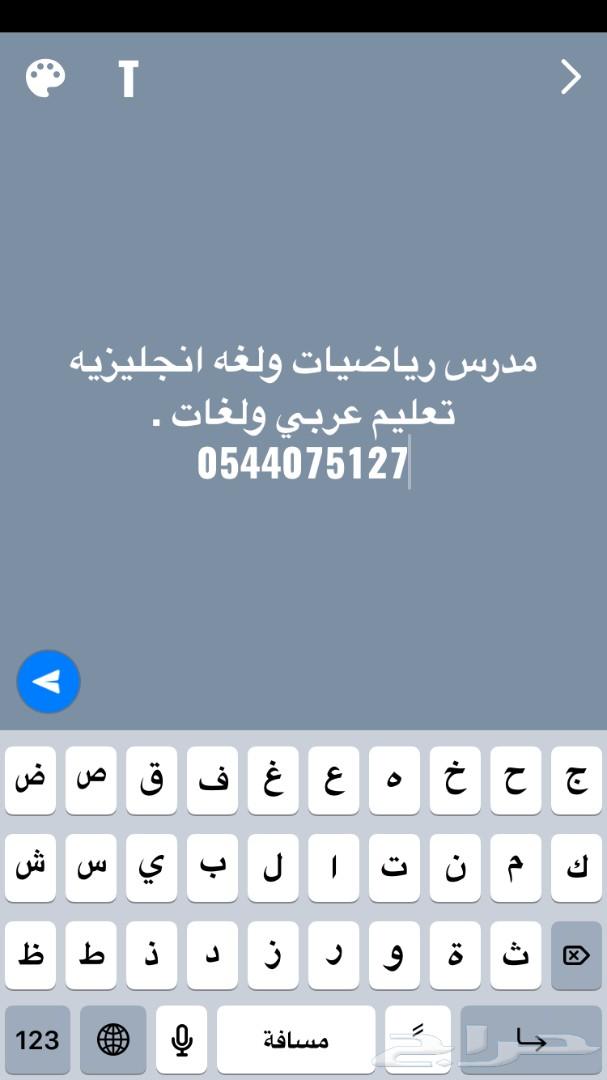
Task: Tap the blue send button
Action: 48,681
